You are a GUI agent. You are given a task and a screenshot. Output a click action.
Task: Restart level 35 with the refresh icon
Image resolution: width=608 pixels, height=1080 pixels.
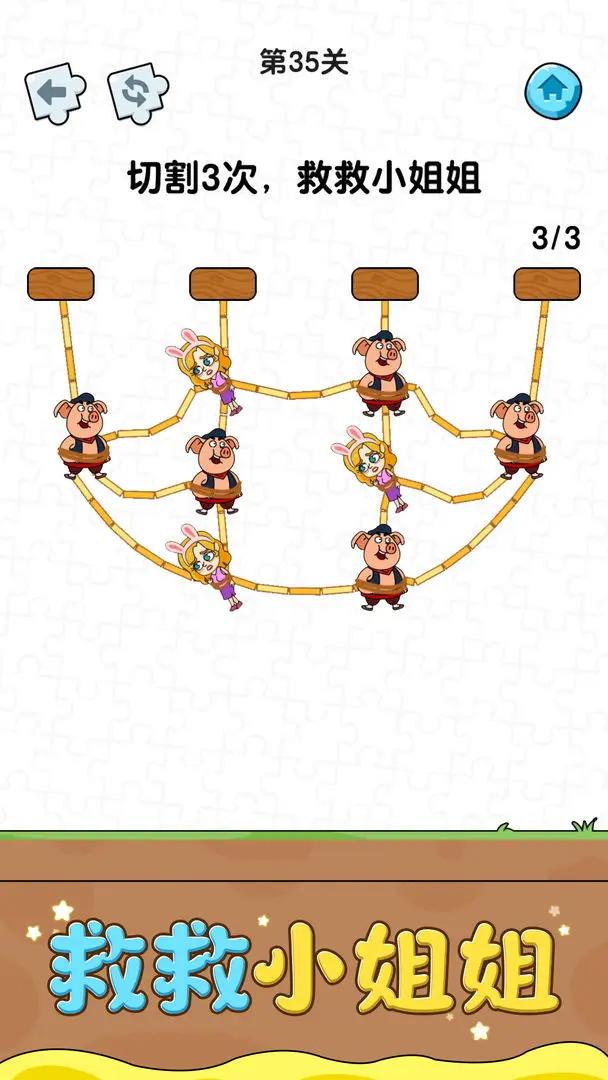click(138, 93)
